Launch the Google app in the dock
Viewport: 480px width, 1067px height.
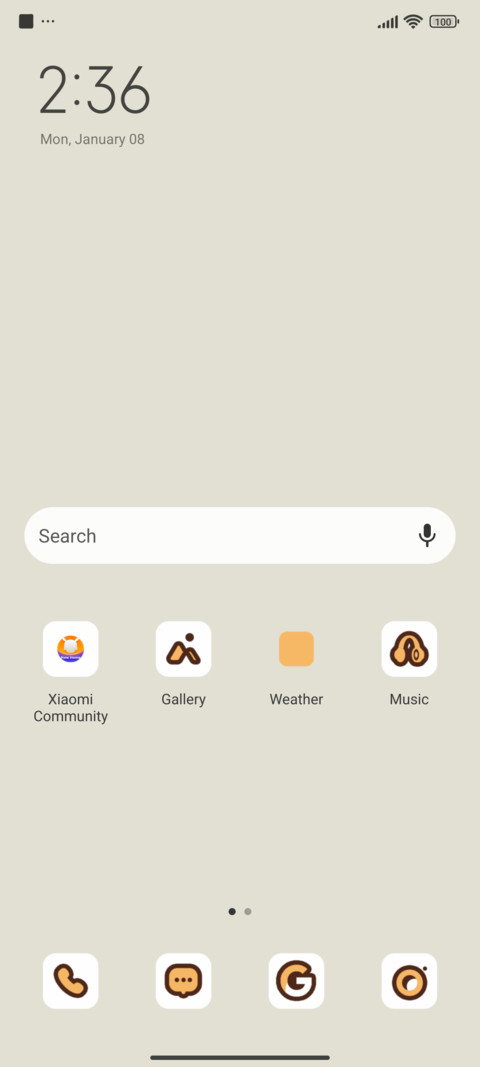pyautogui.click(x=296, y=981)
